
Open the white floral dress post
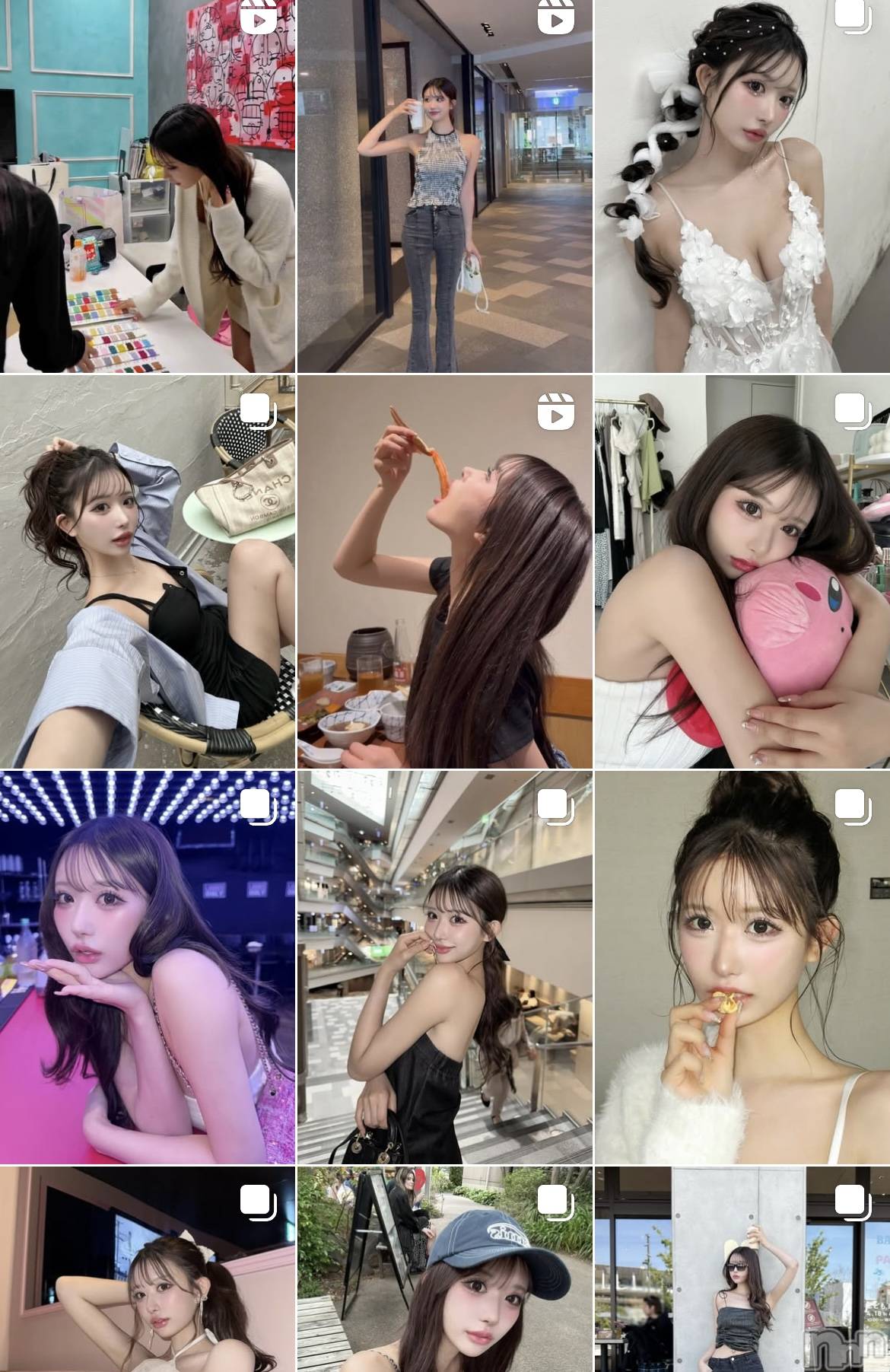tap(742, 186)
